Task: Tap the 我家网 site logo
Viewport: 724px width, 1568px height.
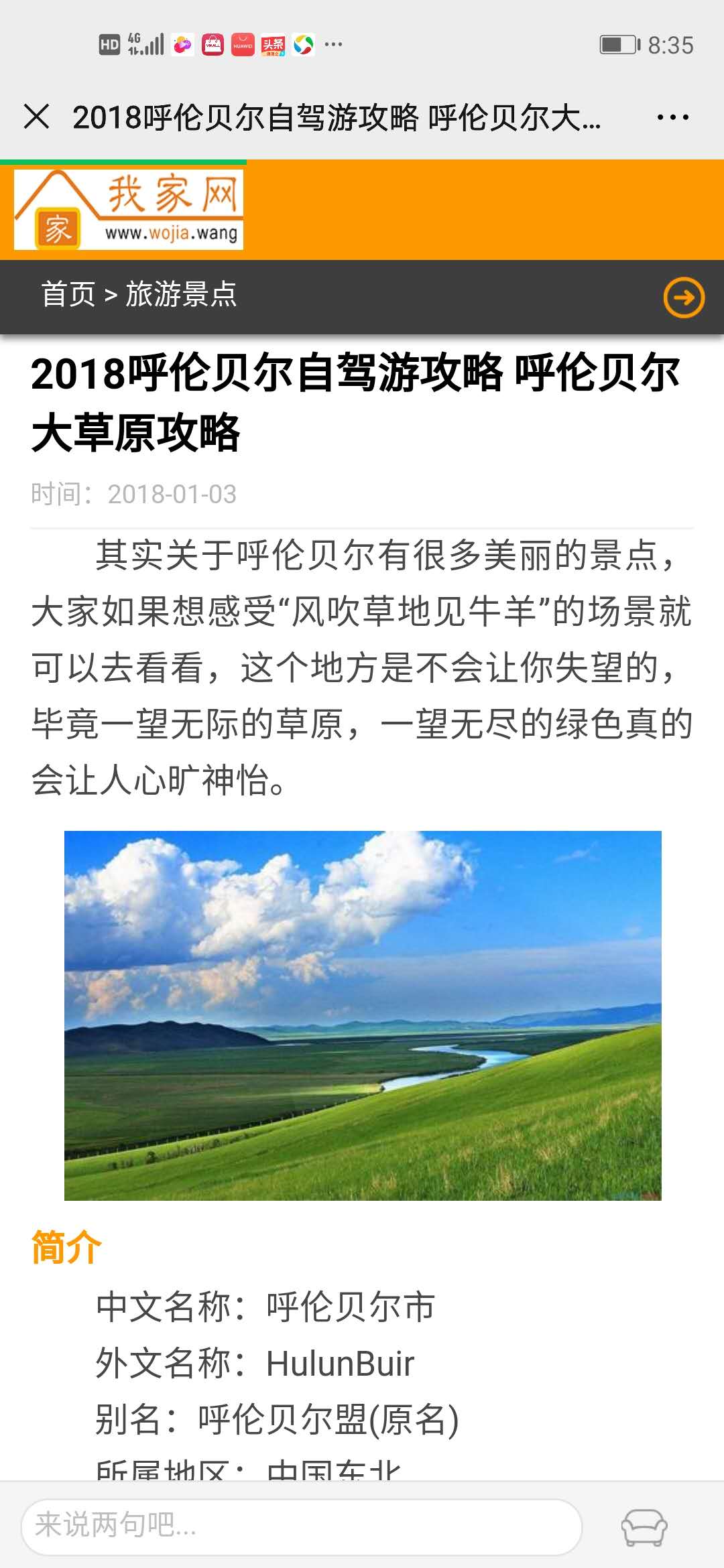Action: click(x=129, y=210)
